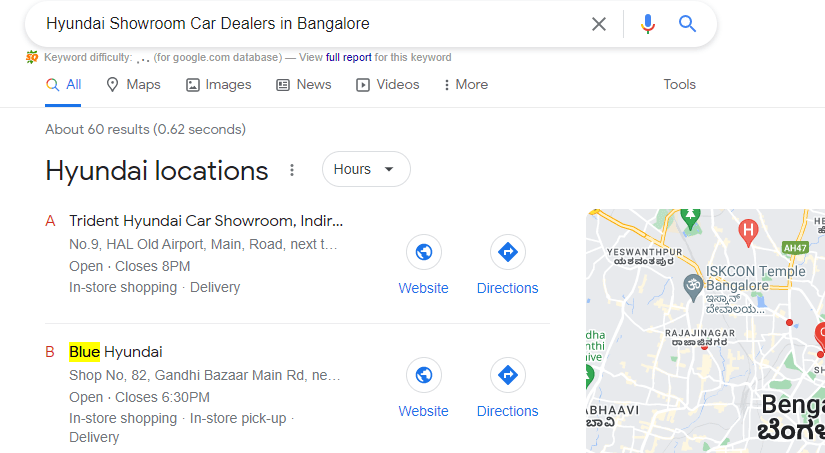Image resolution: width=825 pixels, height=453 pixels.
Task: Clear the search query text
Action: click(x=599, y=24)
